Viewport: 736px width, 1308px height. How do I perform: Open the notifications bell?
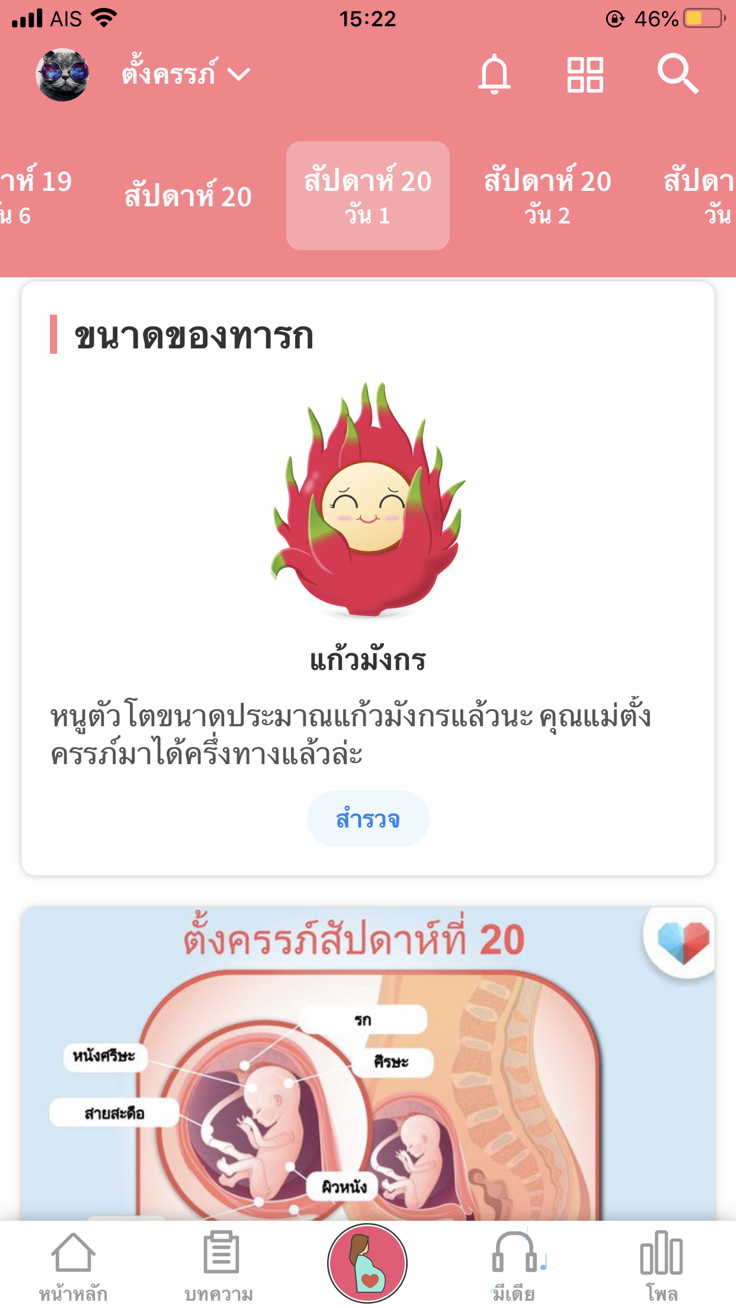click(494, 75)
